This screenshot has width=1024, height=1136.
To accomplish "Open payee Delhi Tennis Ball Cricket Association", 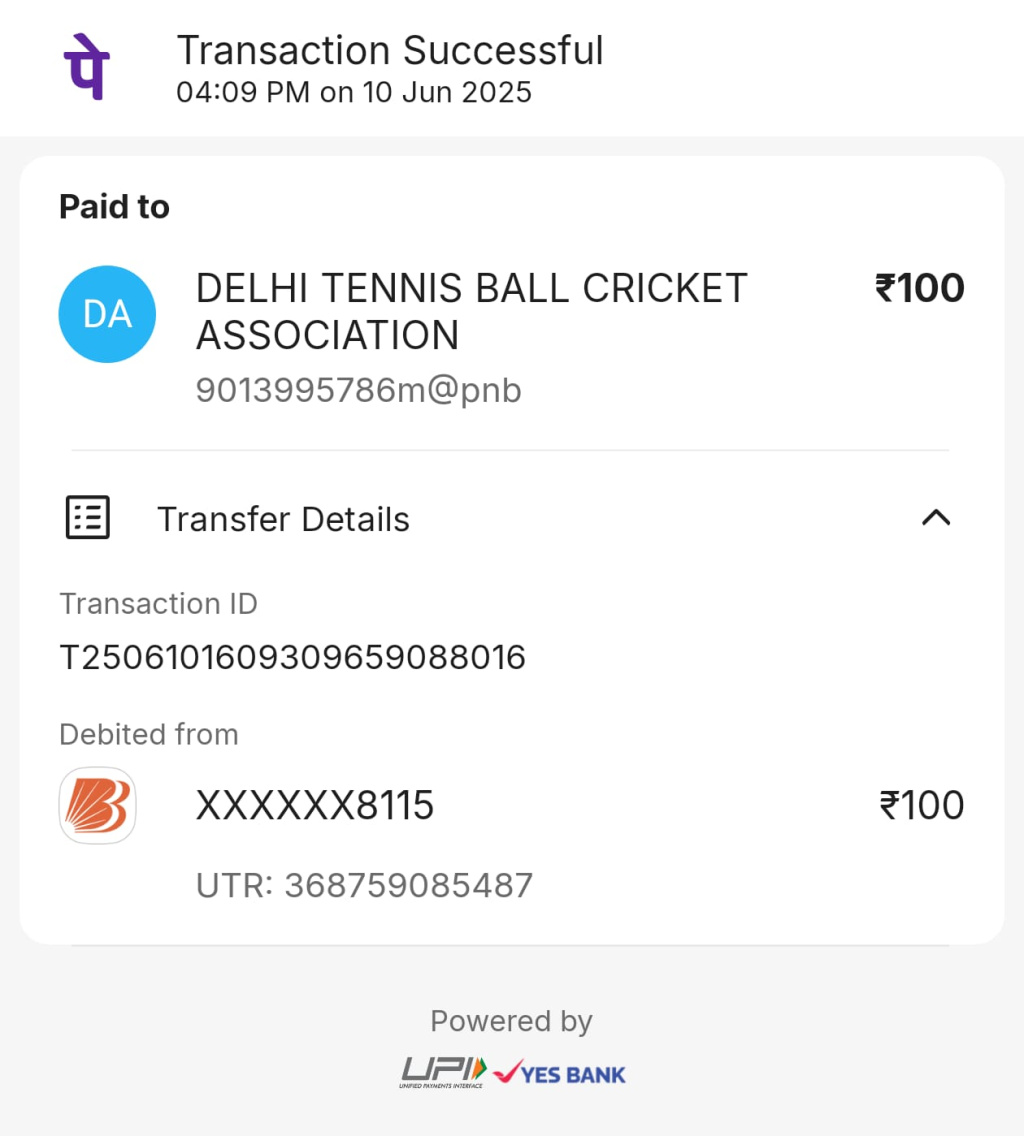I will pos(471,312).
